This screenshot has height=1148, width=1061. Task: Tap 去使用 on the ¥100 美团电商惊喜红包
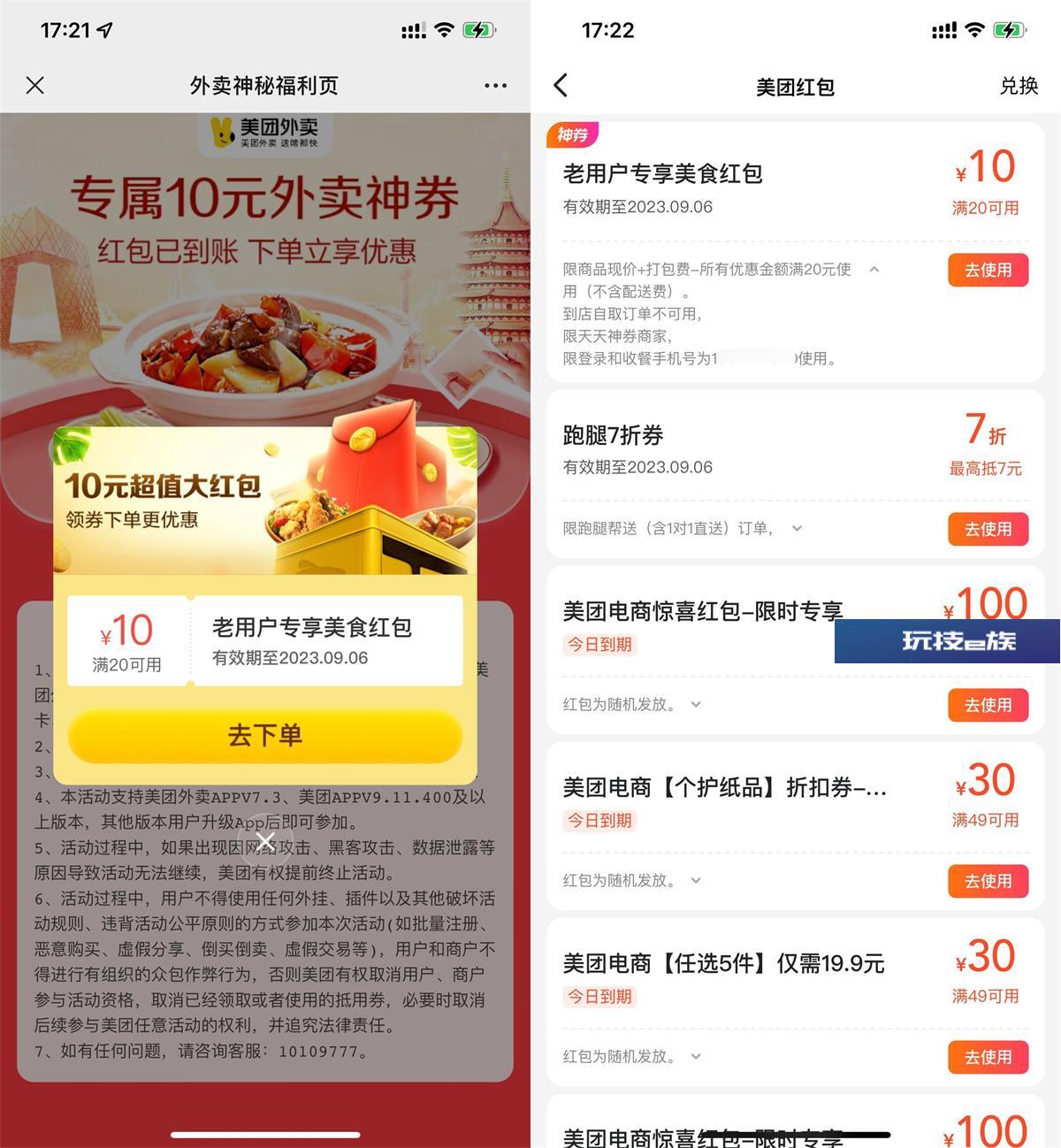tap(988, 705)
